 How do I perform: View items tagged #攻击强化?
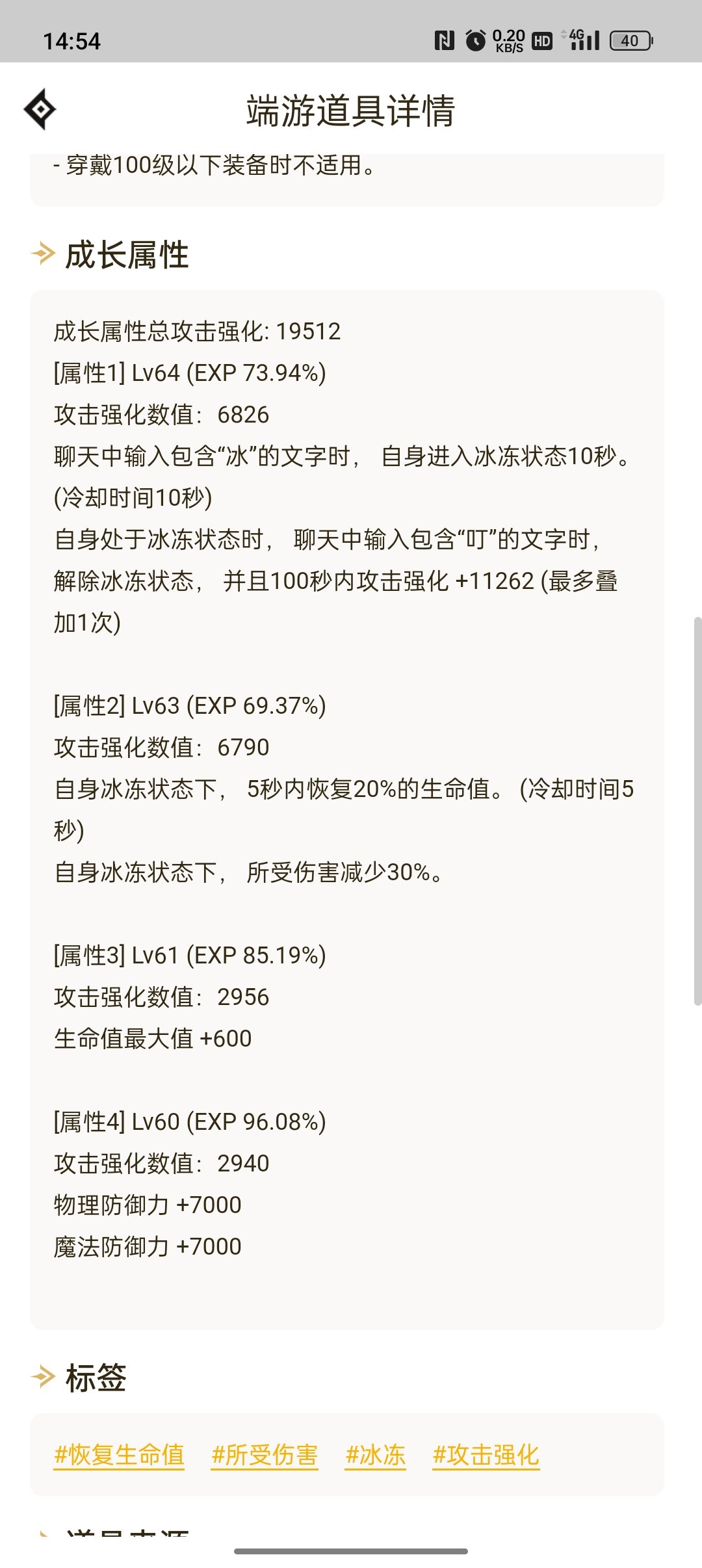click(x=486, y=1456)
